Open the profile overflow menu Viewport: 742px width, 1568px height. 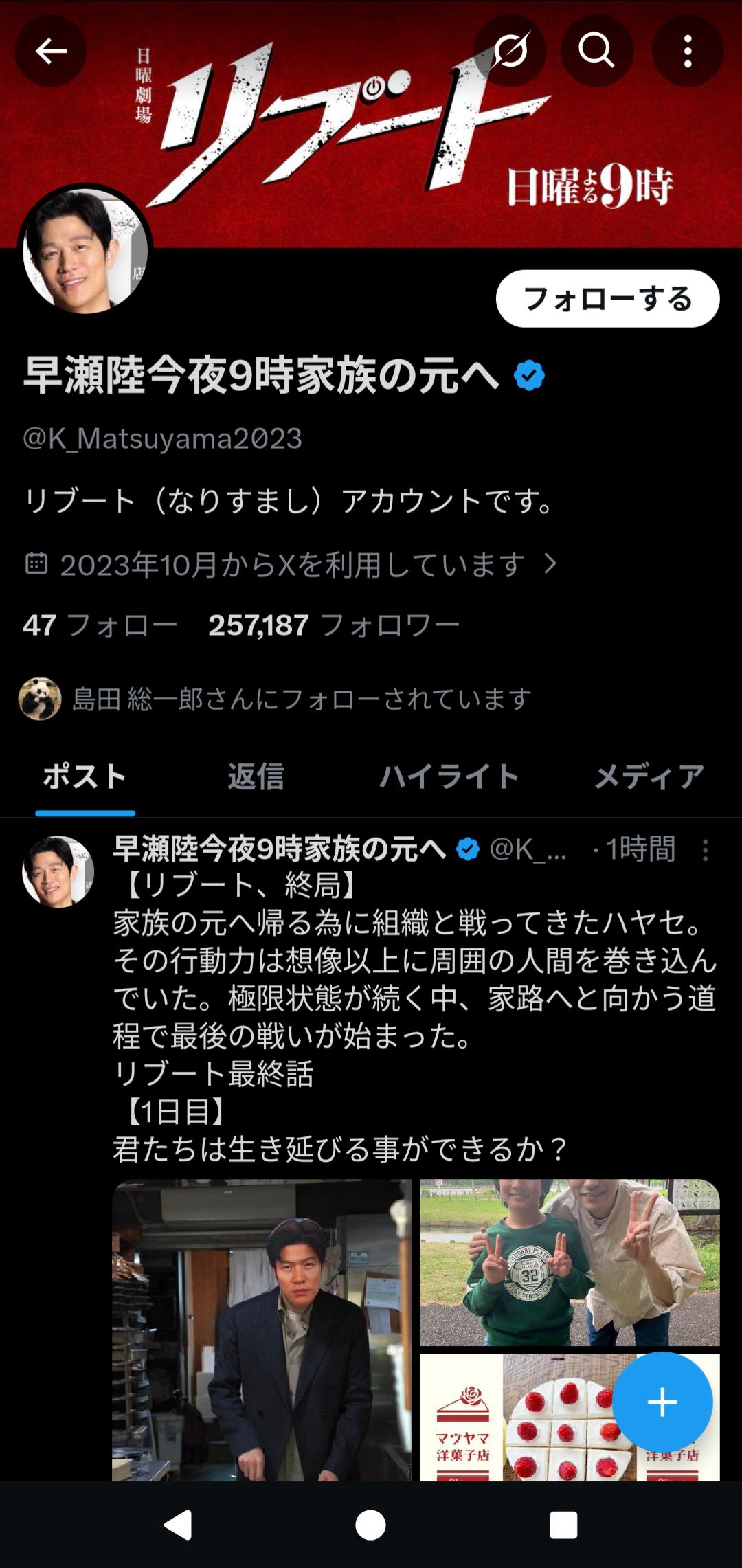coord(687,51)
